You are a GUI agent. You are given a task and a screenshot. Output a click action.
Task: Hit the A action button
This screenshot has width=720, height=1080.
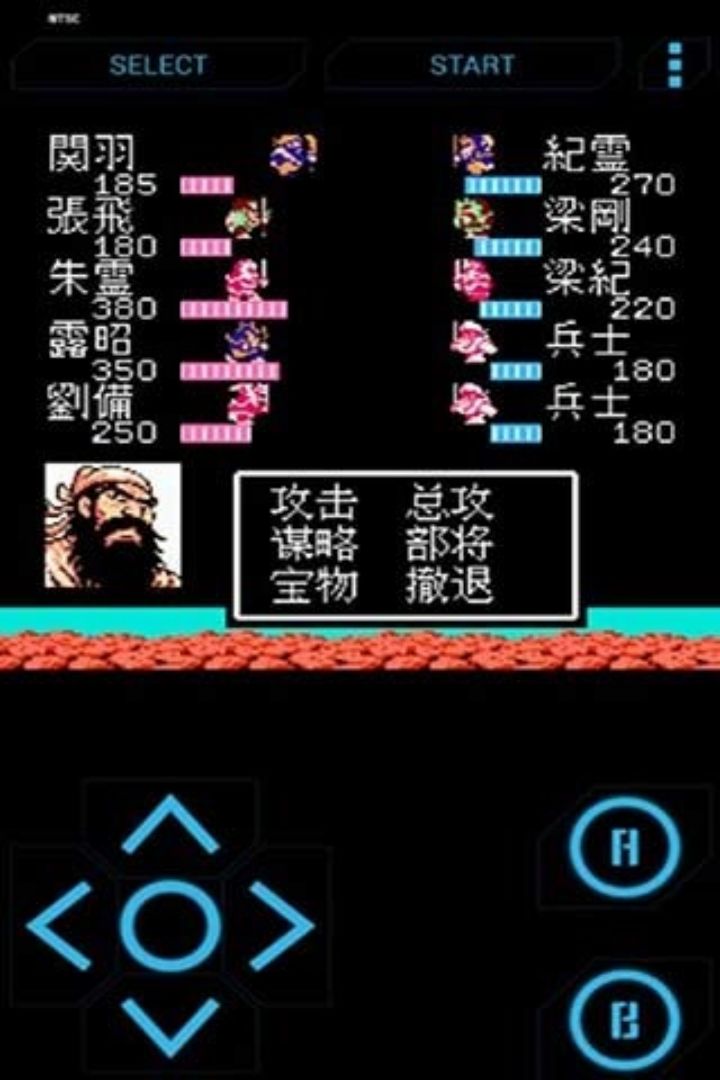624,849
